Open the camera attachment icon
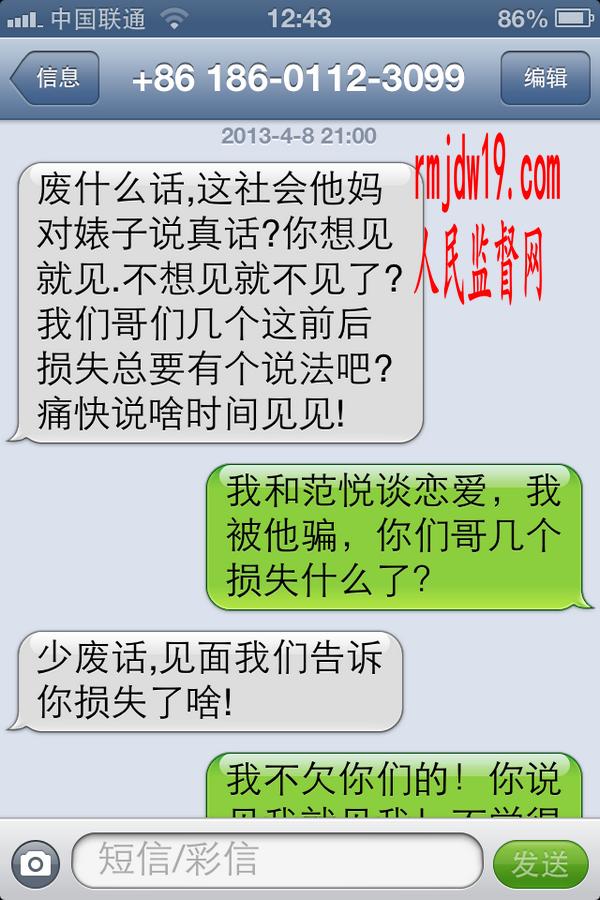This screenshot has width=600, height=900. (x=37, y=862)
